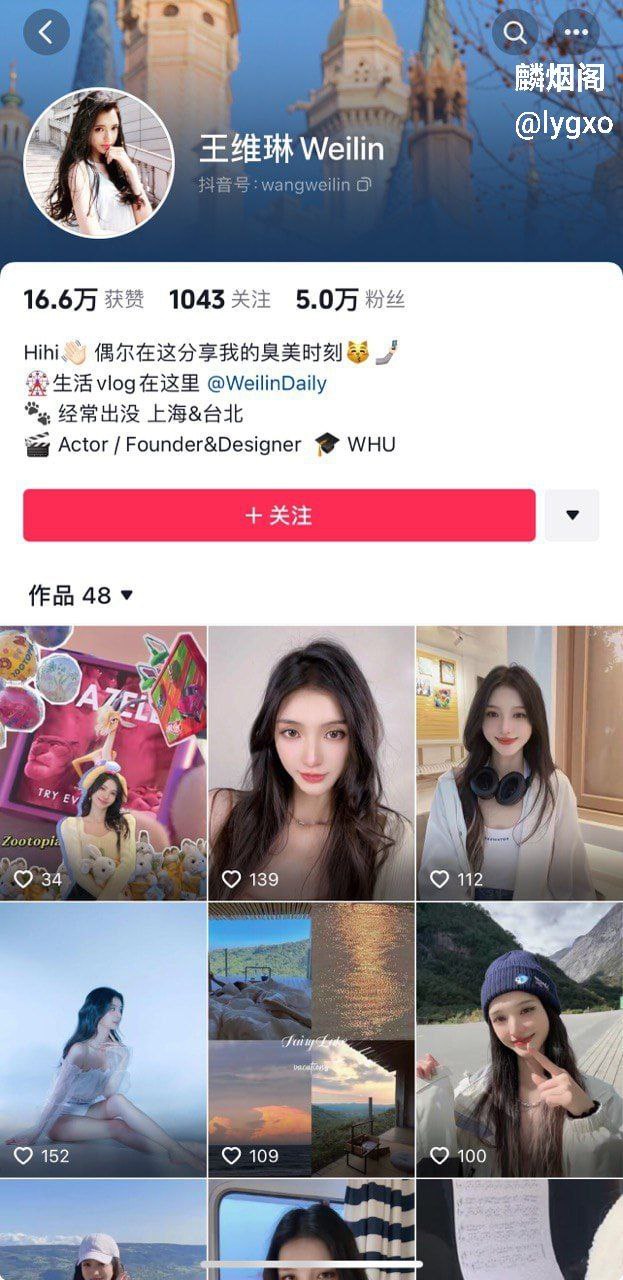
Task: Go back using the top-left arrow
Action: [46, 33]
